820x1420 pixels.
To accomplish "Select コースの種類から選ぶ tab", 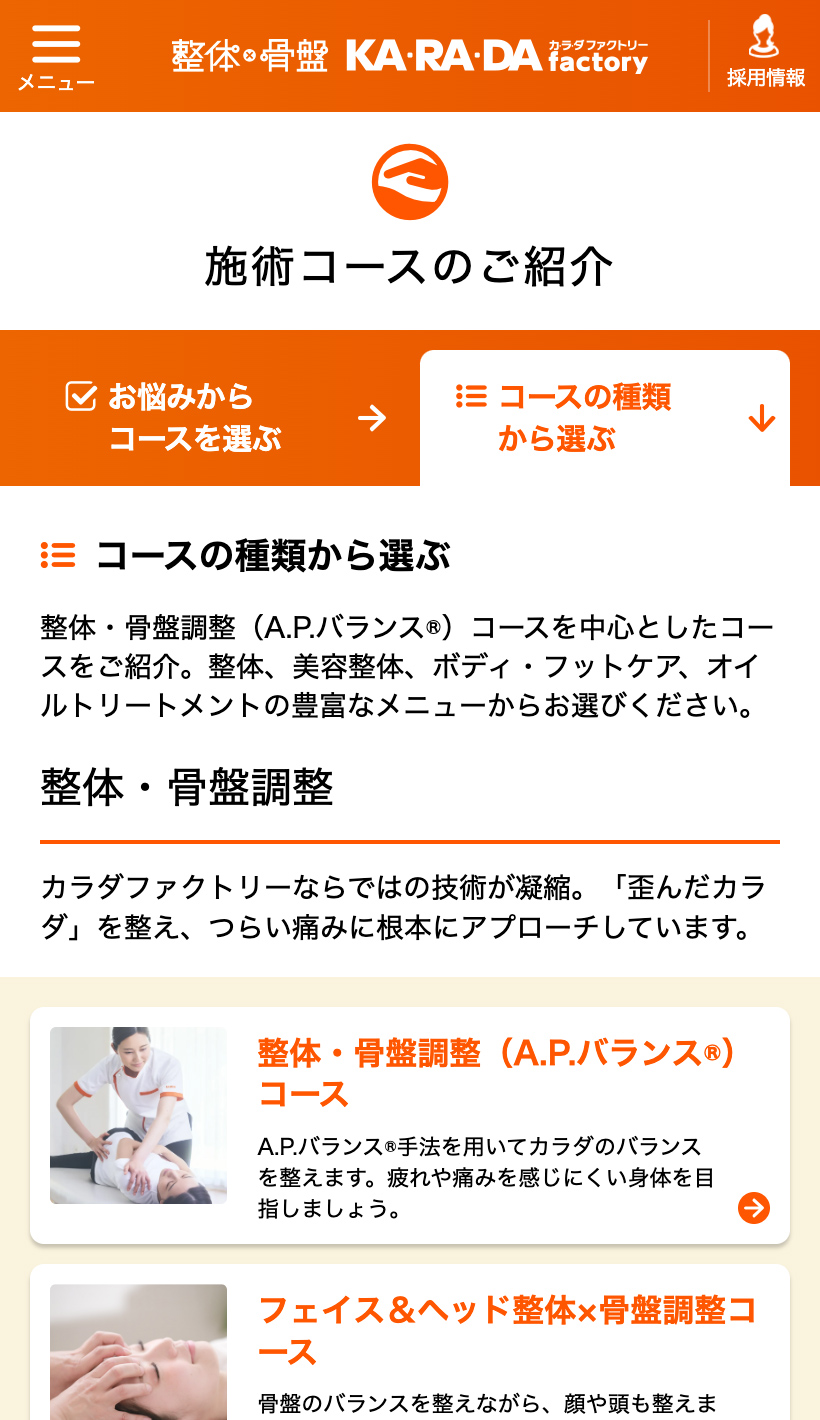I will click(x=605, y=418).
